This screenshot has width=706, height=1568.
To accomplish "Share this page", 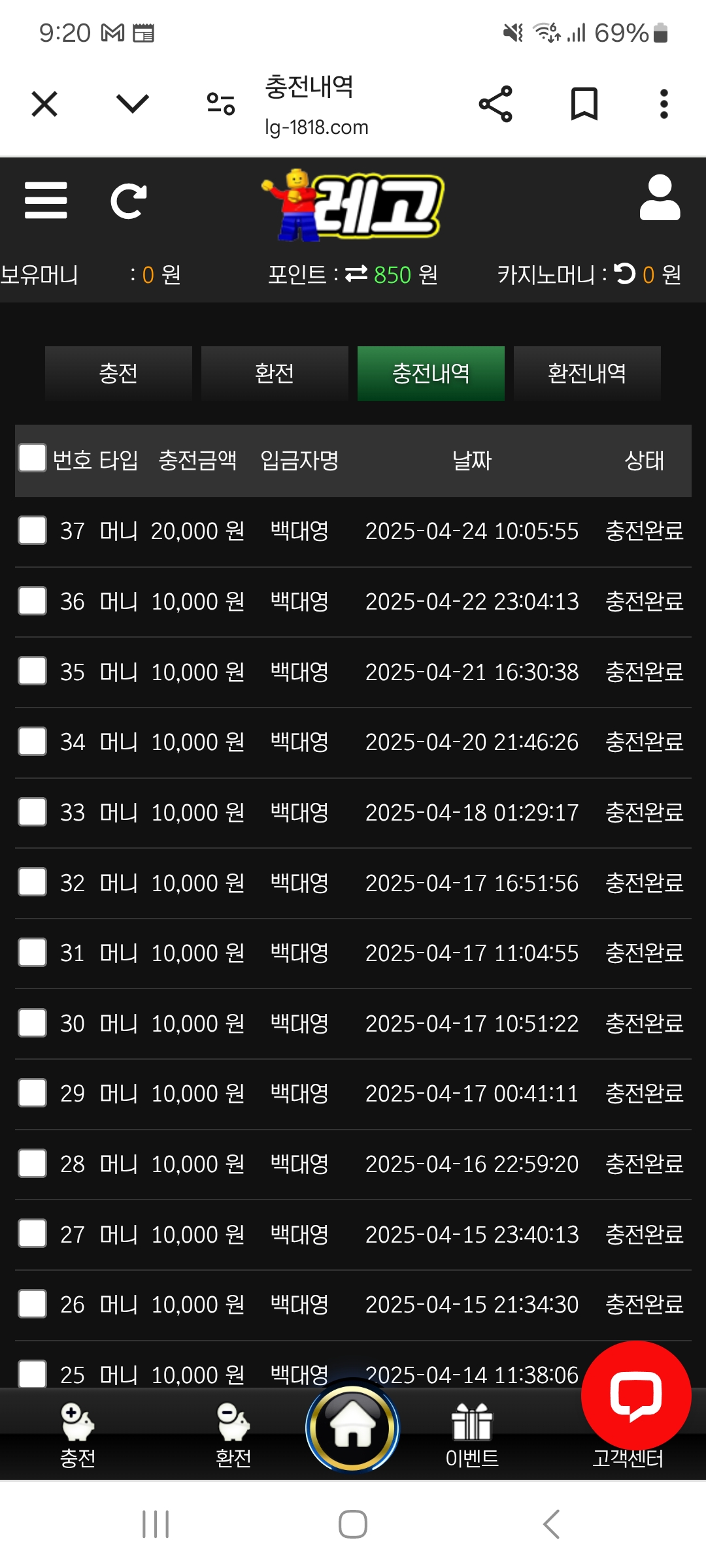I will pos(496,104).
